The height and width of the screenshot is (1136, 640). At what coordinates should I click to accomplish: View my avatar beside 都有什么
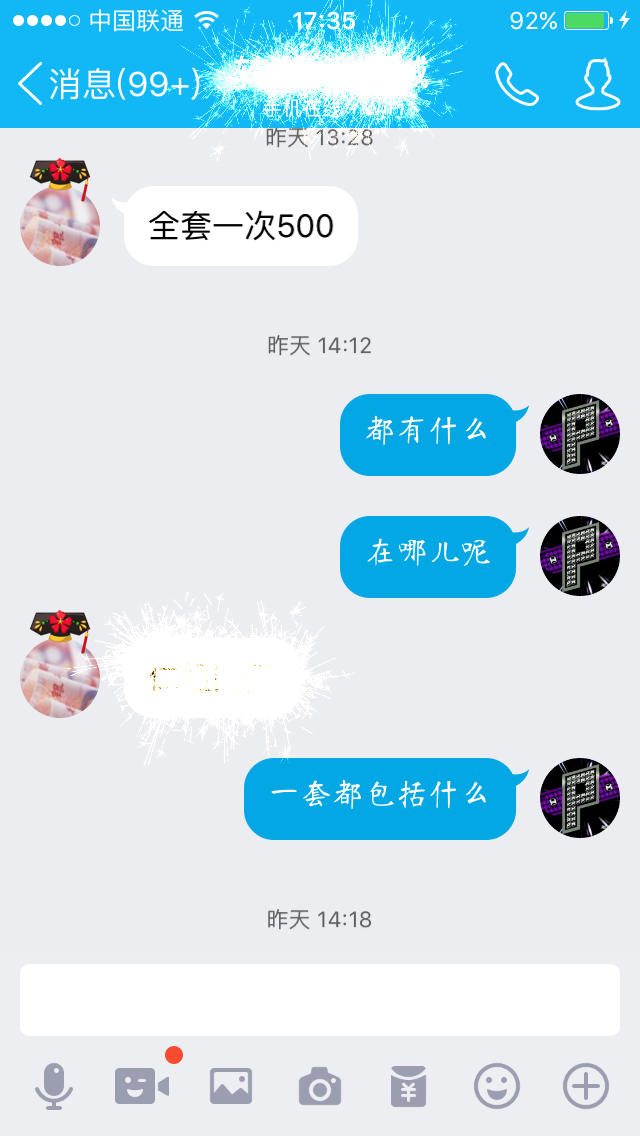coord(580,434)
